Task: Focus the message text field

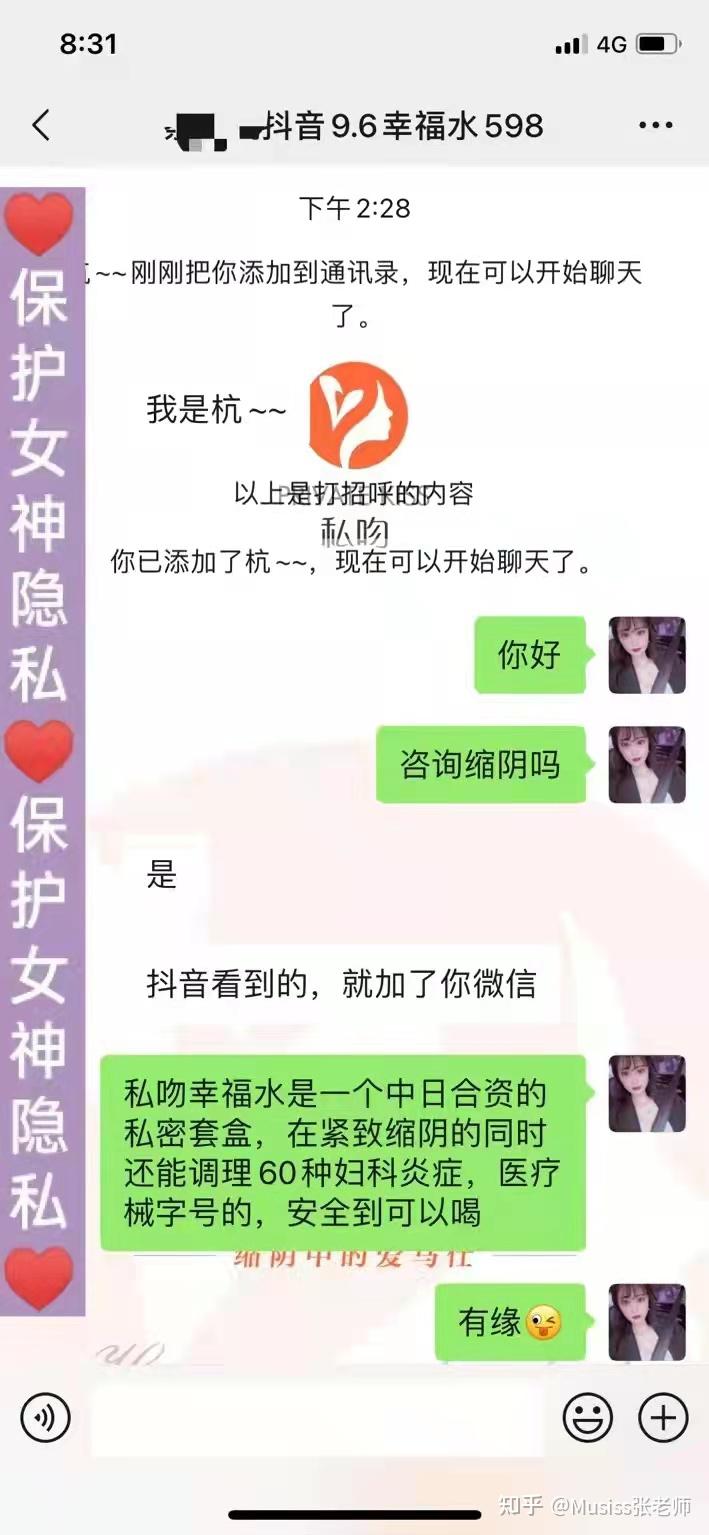Action: pyautogui.click(x=318, y=1419)
